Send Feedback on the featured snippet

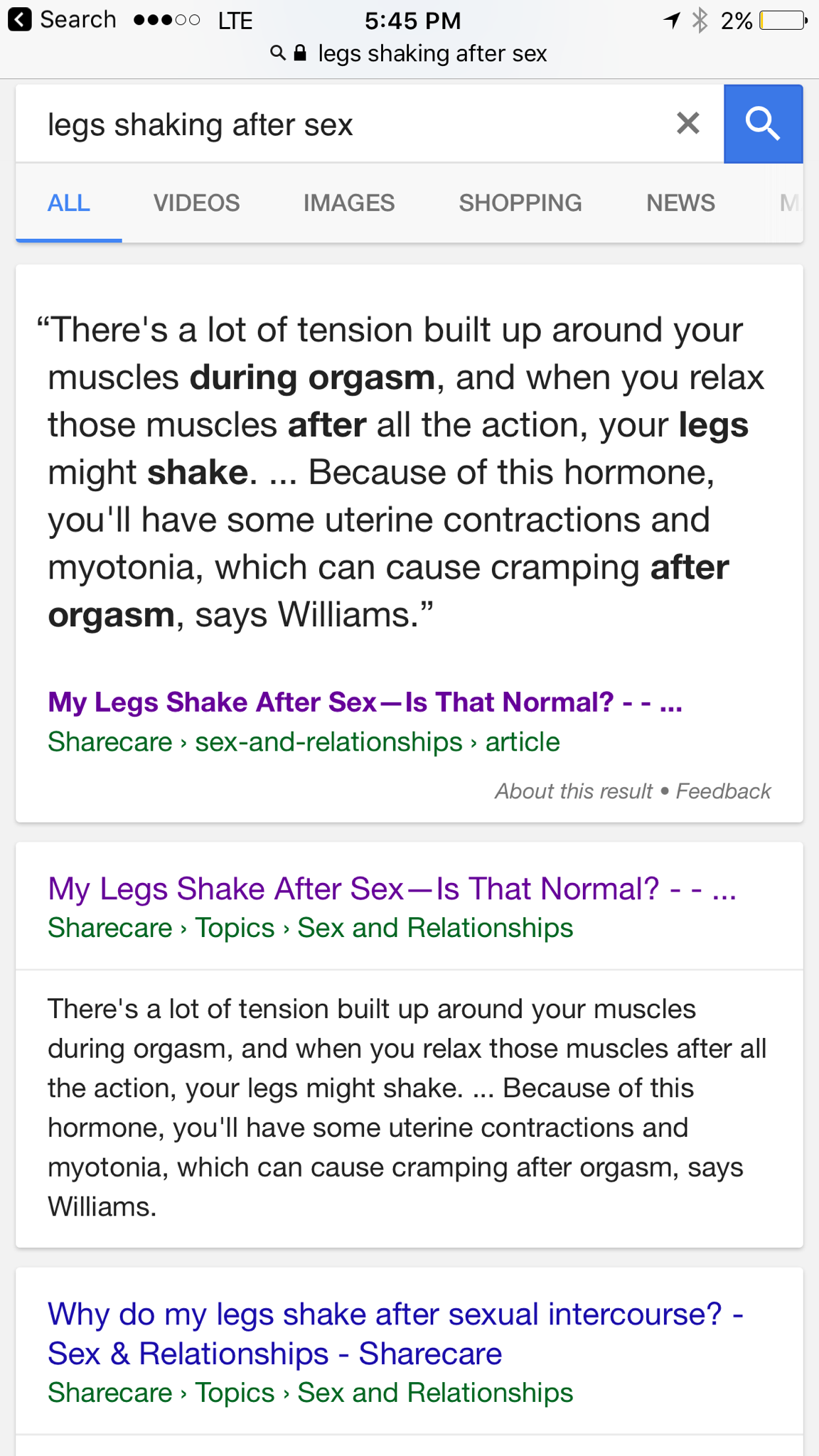(723, 791)
